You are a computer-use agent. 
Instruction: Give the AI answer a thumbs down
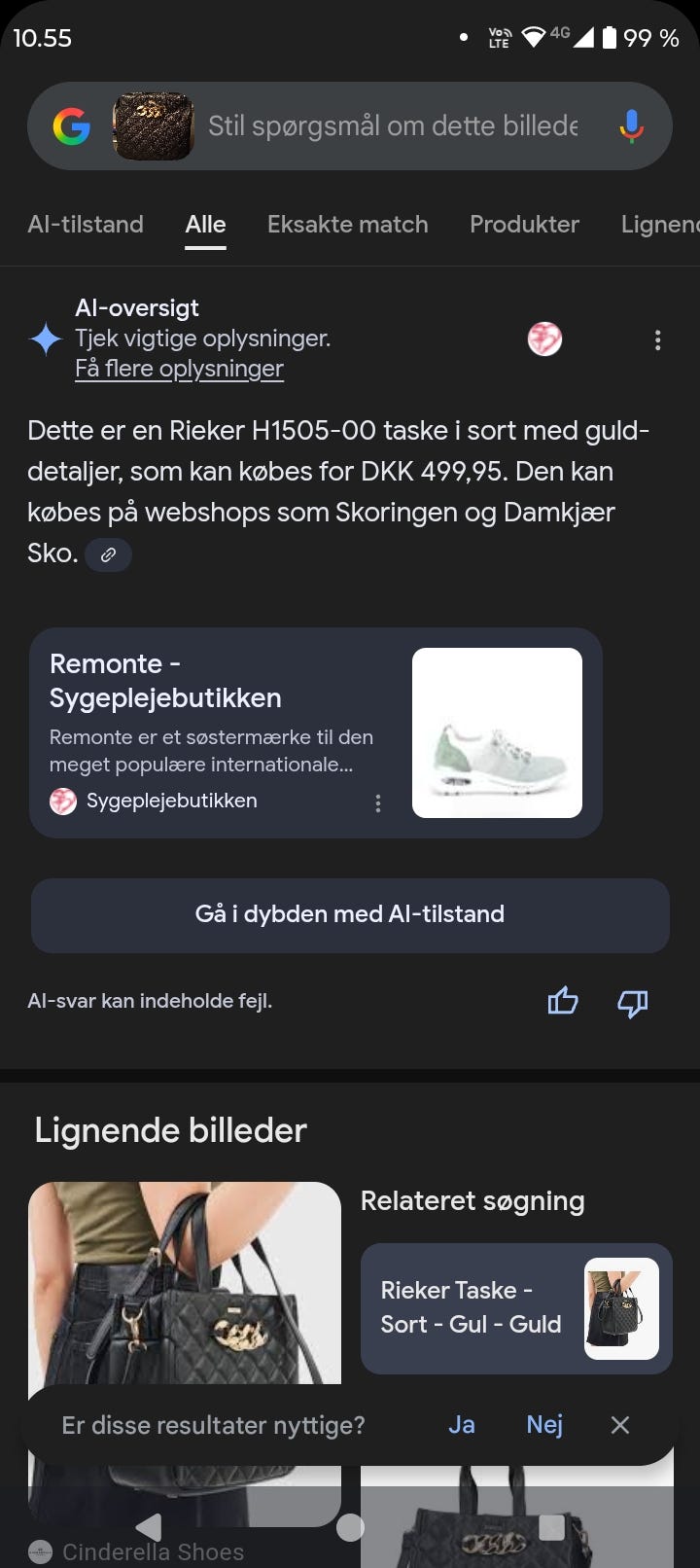coord(633,1002)
